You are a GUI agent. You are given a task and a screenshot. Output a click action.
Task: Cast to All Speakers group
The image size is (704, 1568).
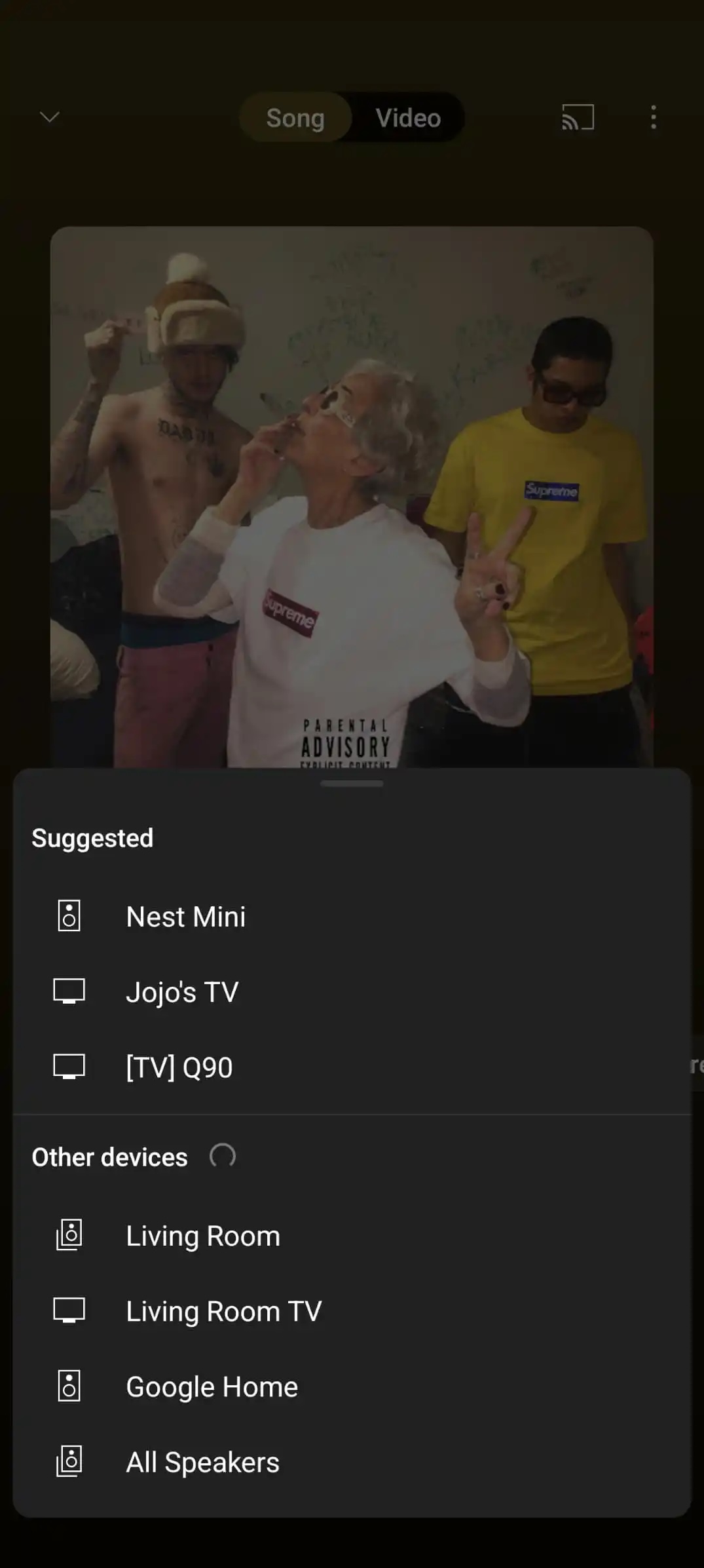click(x=202, y=1462)
